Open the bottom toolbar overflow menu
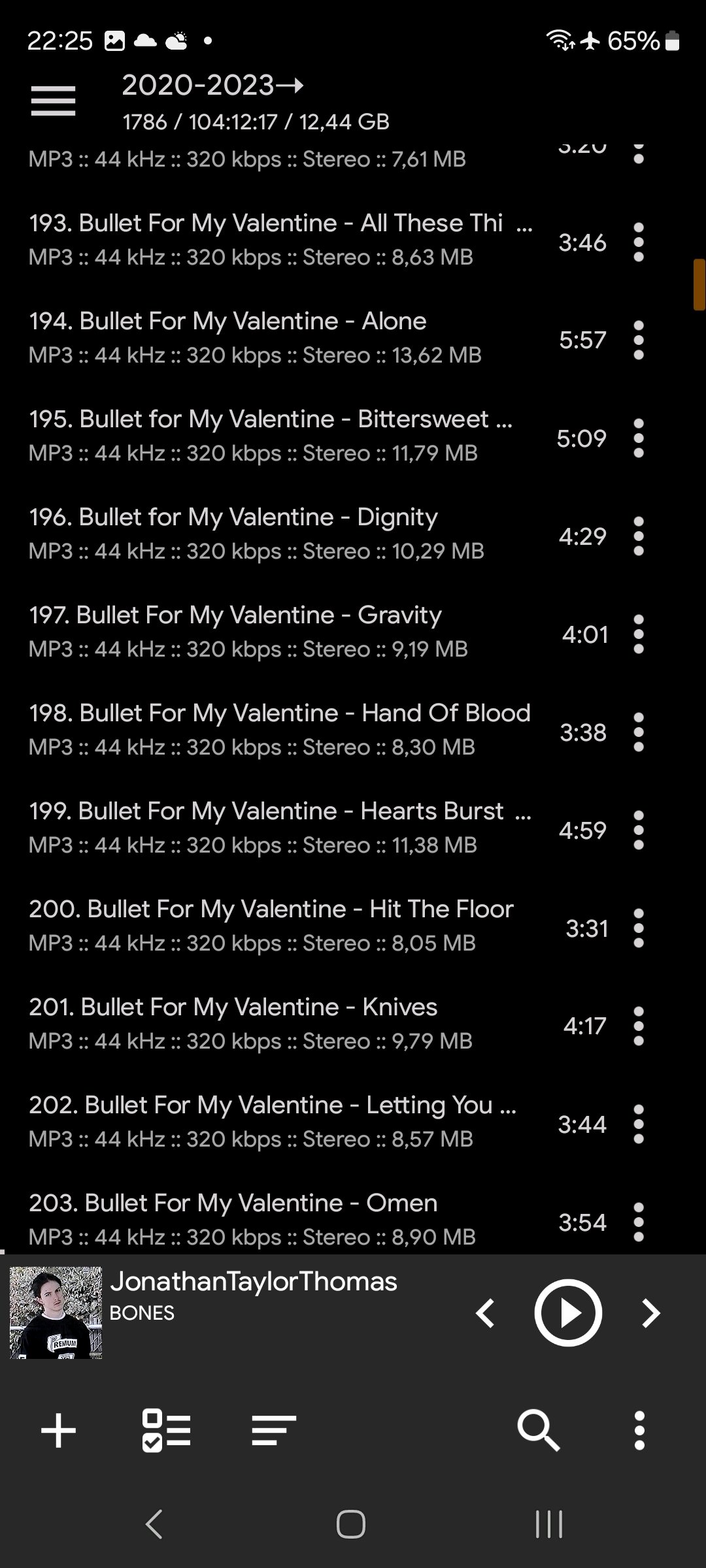Screen dimensions: 706x1568 click(x=639, y=1431)
